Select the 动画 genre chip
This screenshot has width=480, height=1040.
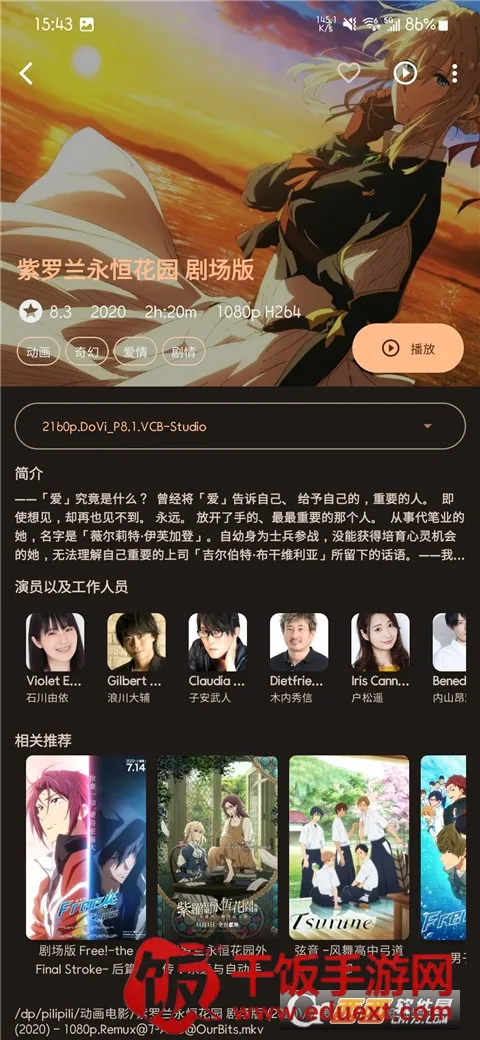pyautogui.click(x=38, y=352)
